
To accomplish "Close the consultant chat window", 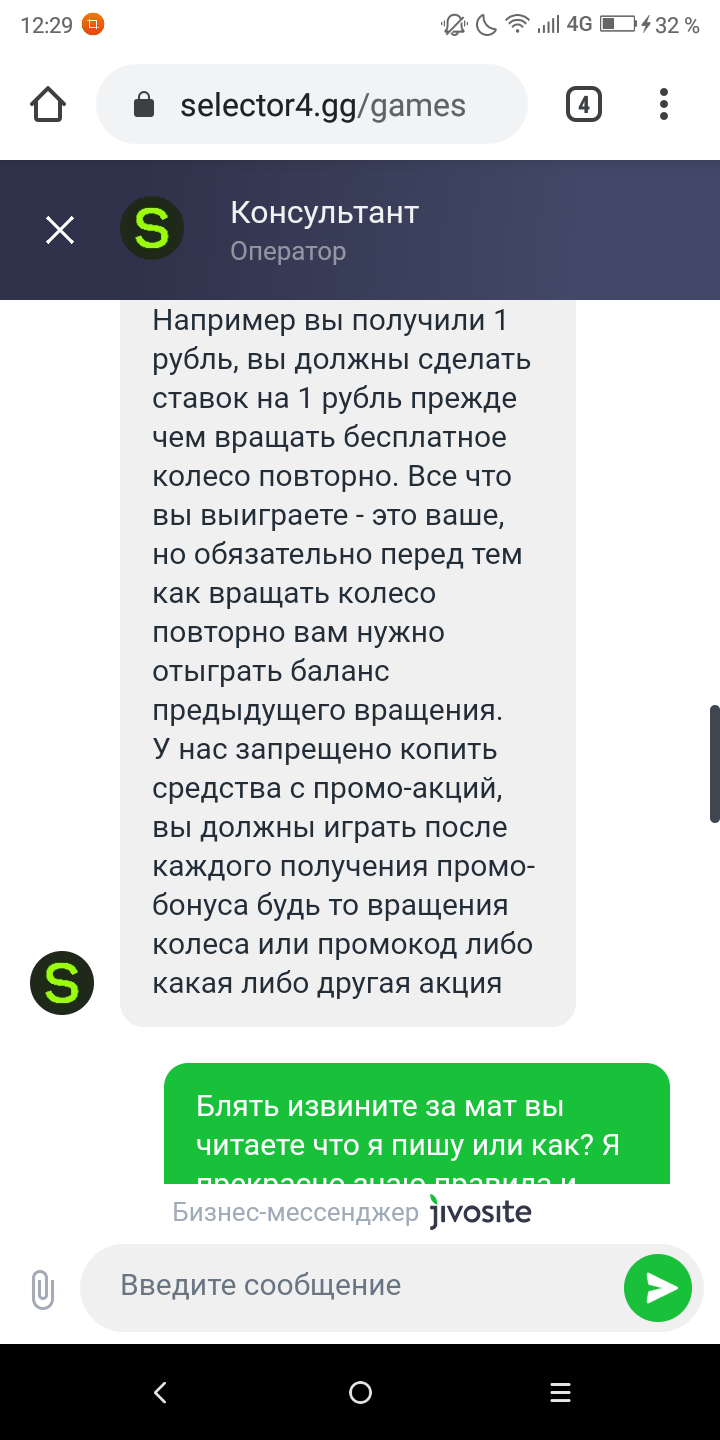I will click(60, 231).
